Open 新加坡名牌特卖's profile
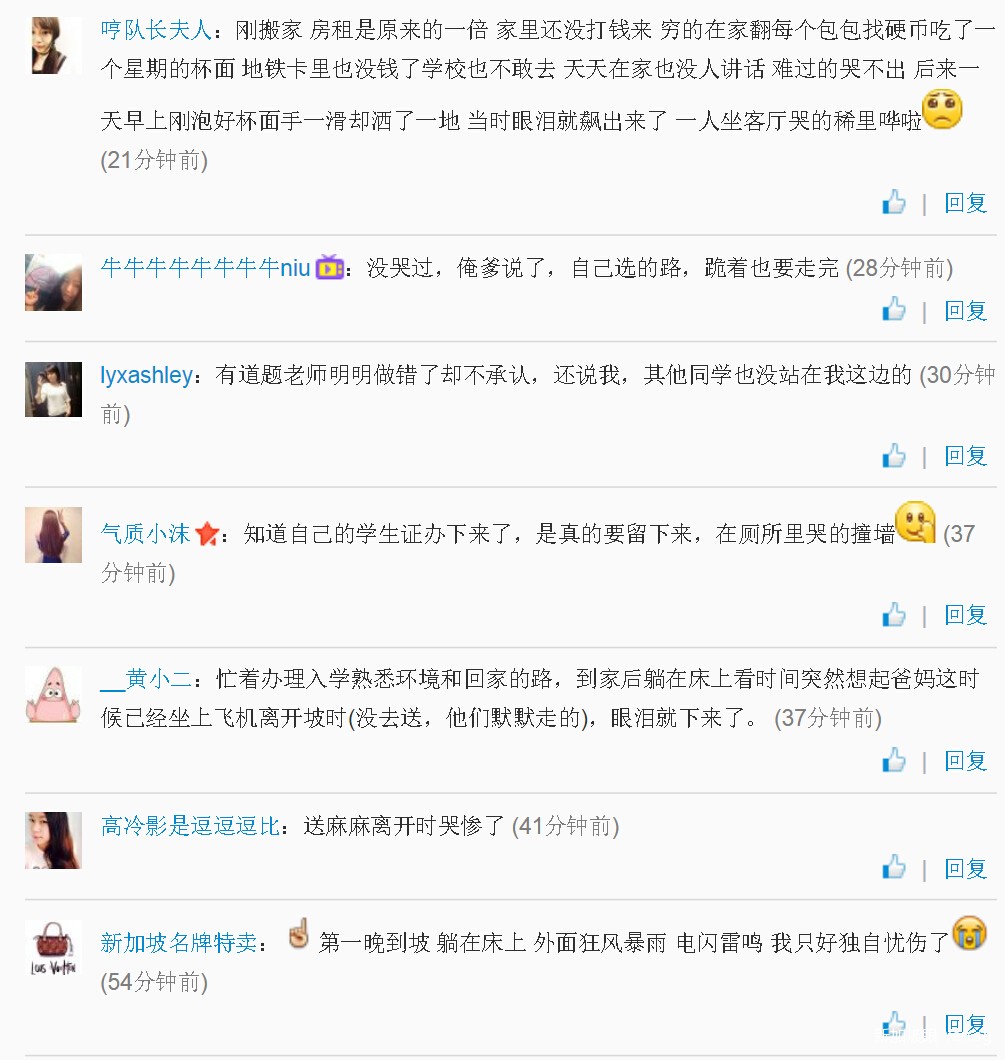The height and width of the screenshot is (1060, 1005). coord(178,942)
